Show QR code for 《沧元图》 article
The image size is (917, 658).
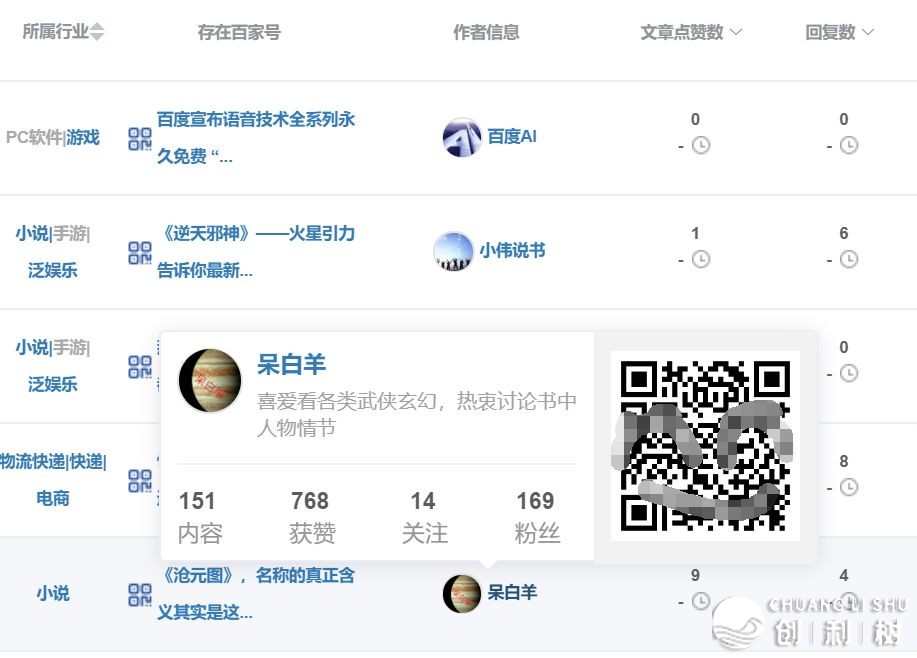point(140,595)
